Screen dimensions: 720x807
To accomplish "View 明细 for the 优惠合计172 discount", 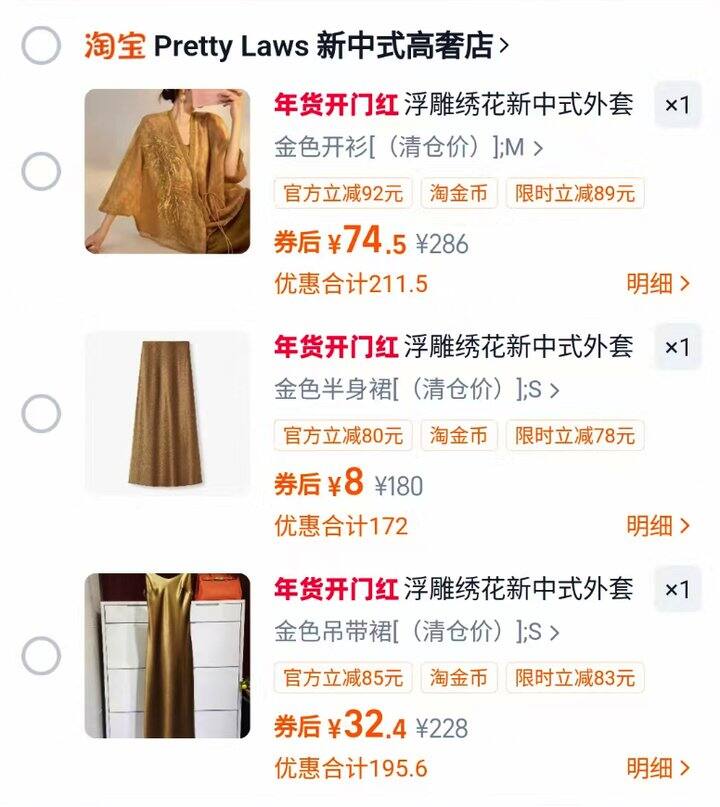I will coord(658,525).
